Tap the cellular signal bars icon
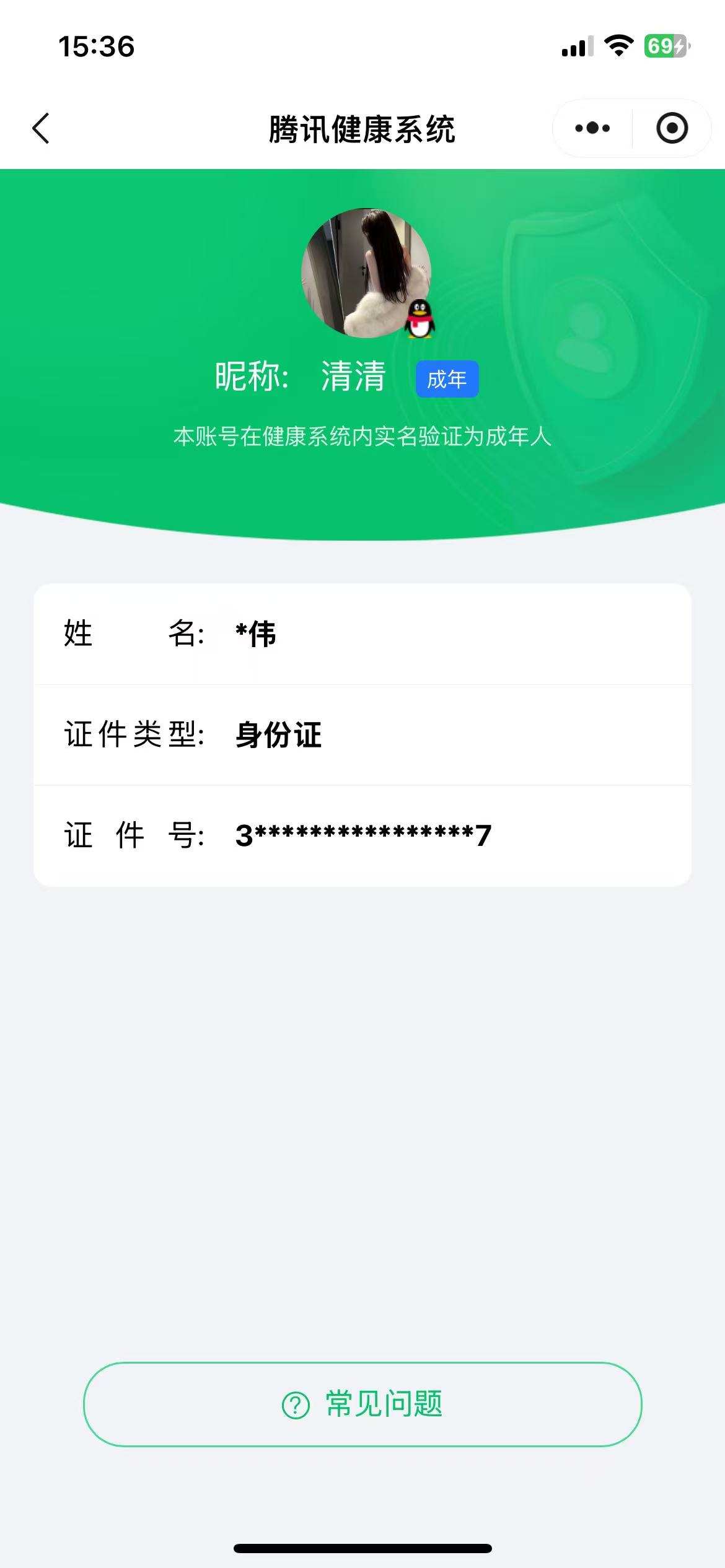Viewport: 725px width, 1568px height. (x=575, y=46)
